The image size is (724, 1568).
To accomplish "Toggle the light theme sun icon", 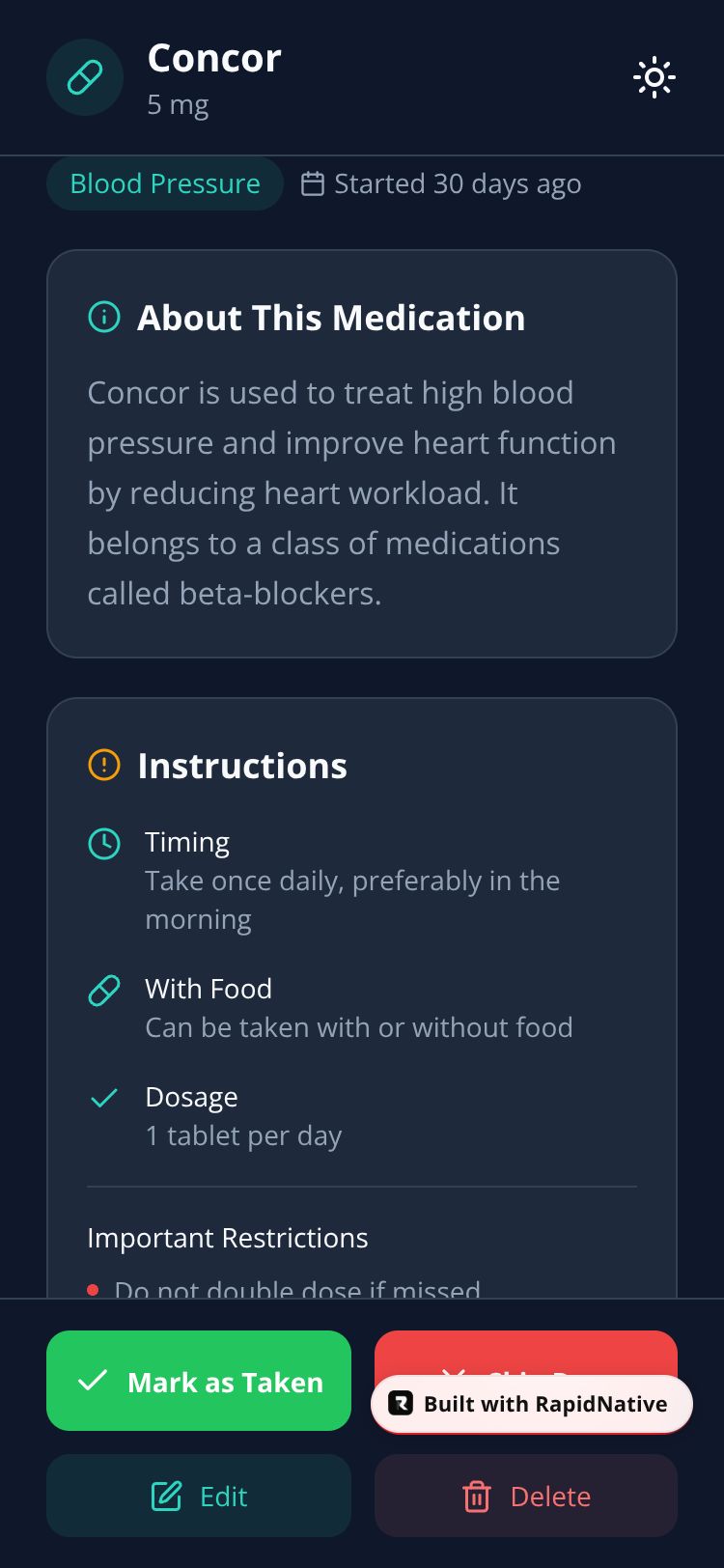I will [654, 77].
